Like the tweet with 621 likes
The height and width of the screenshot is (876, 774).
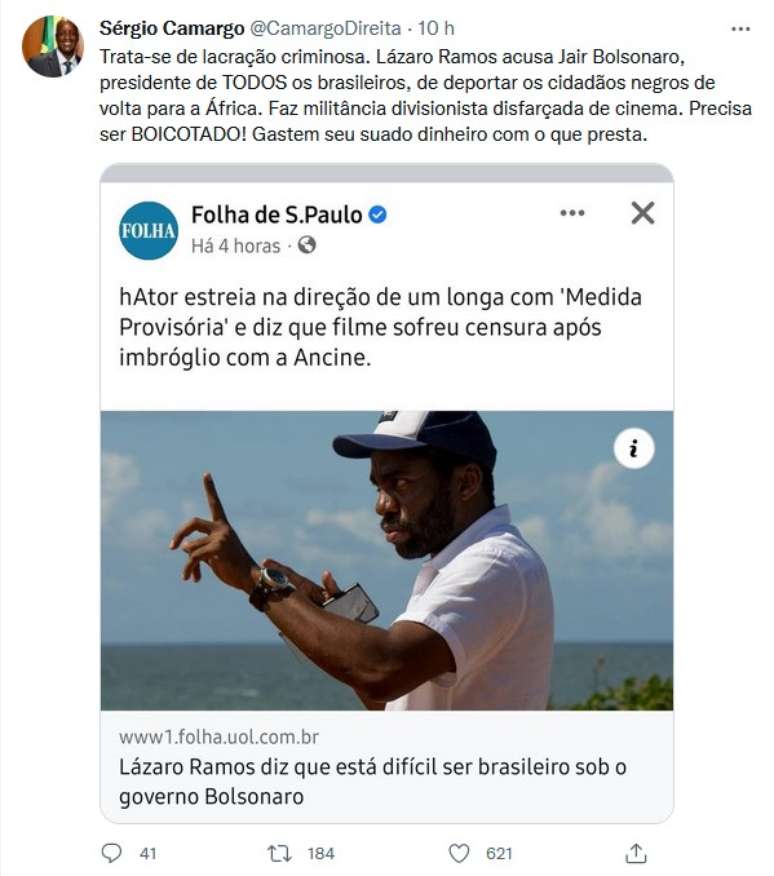click(x=459, y=853)
